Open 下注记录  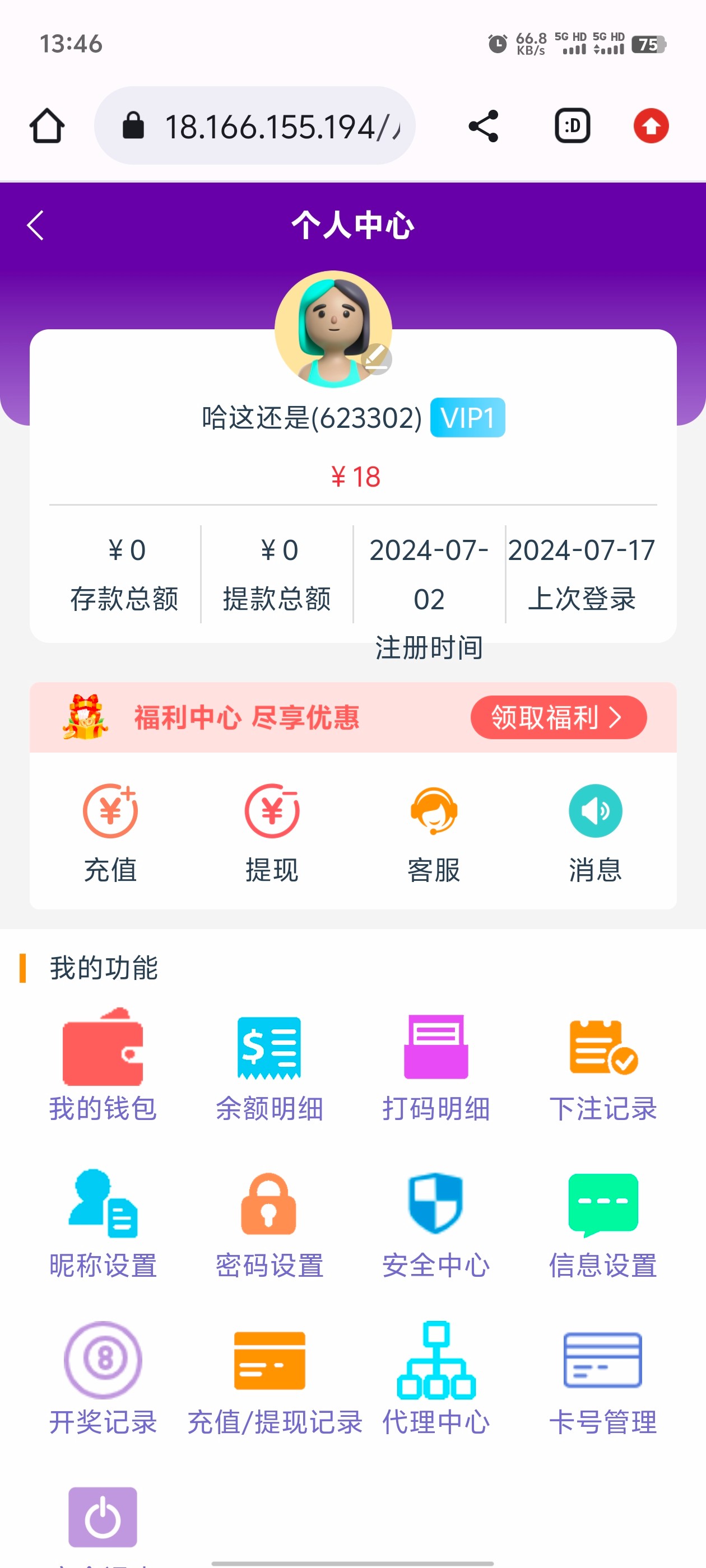point(603,1065)
